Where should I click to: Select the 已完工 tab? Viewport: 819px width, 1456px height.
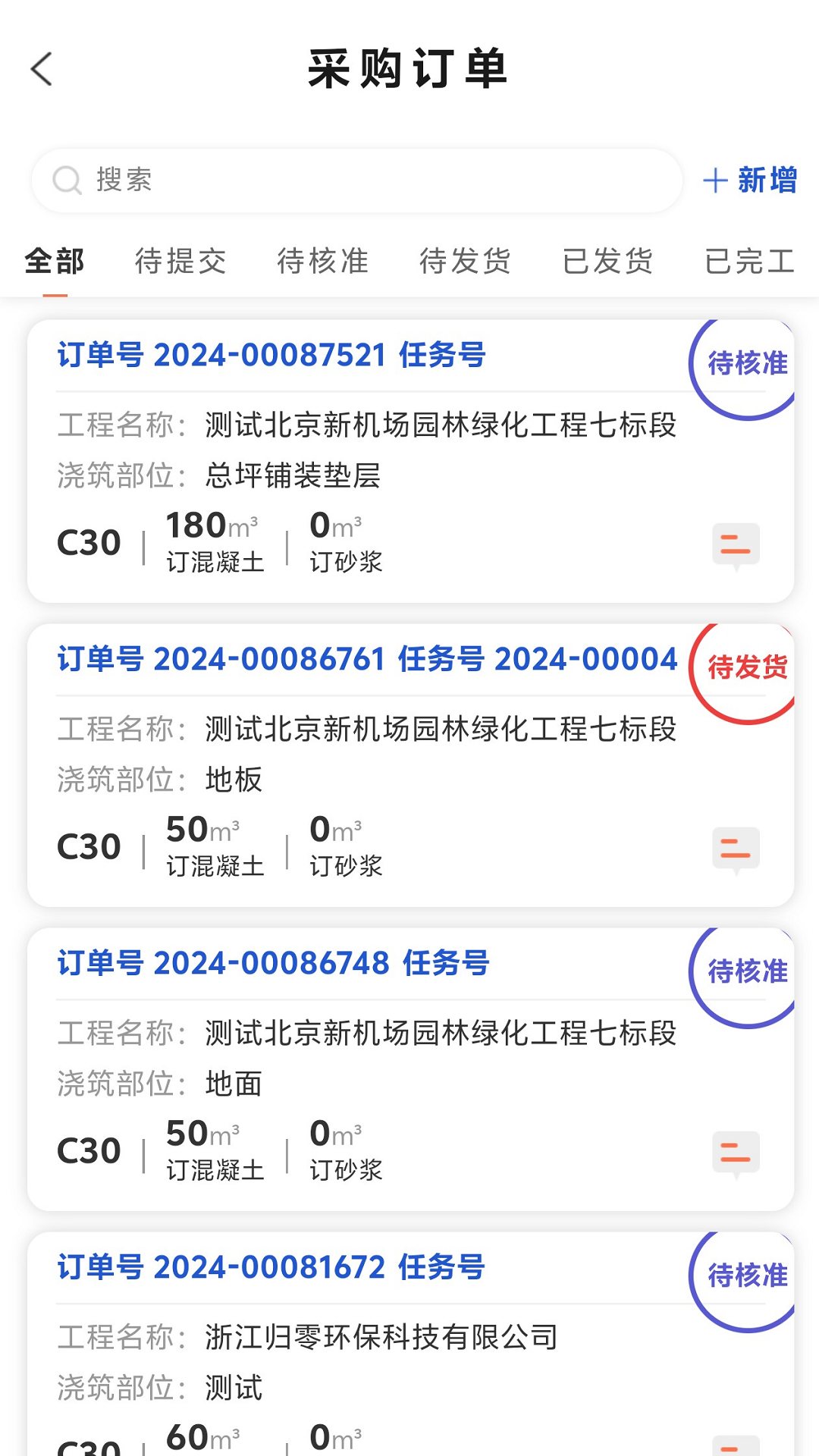750,261
